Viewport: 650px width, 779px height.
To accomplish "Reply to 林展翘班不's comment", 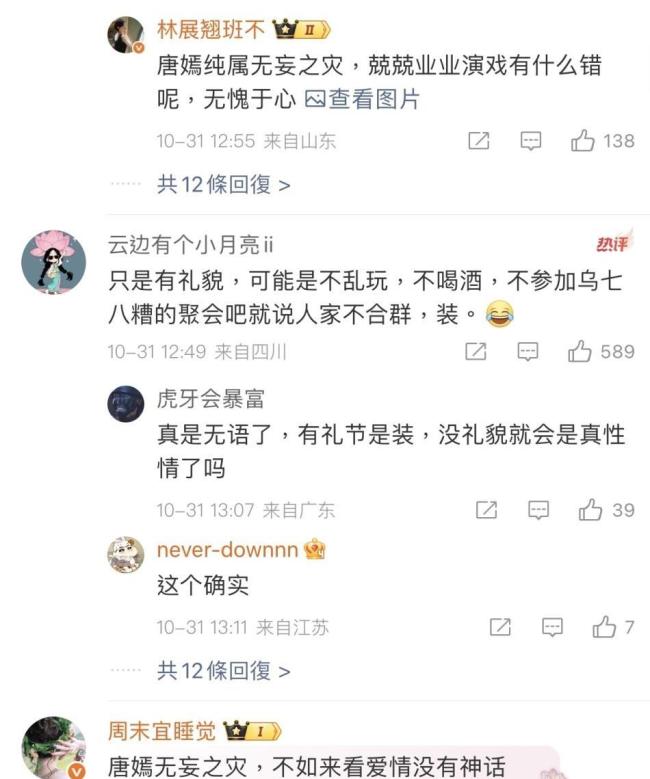I will pos(531,141).
